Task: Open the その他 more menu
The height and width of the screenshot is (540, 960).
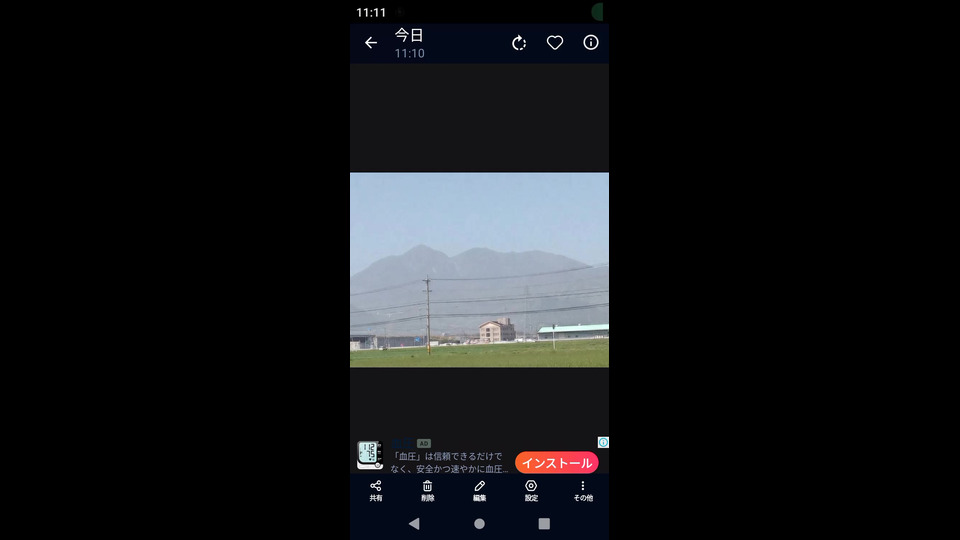Action: [583, 490]
